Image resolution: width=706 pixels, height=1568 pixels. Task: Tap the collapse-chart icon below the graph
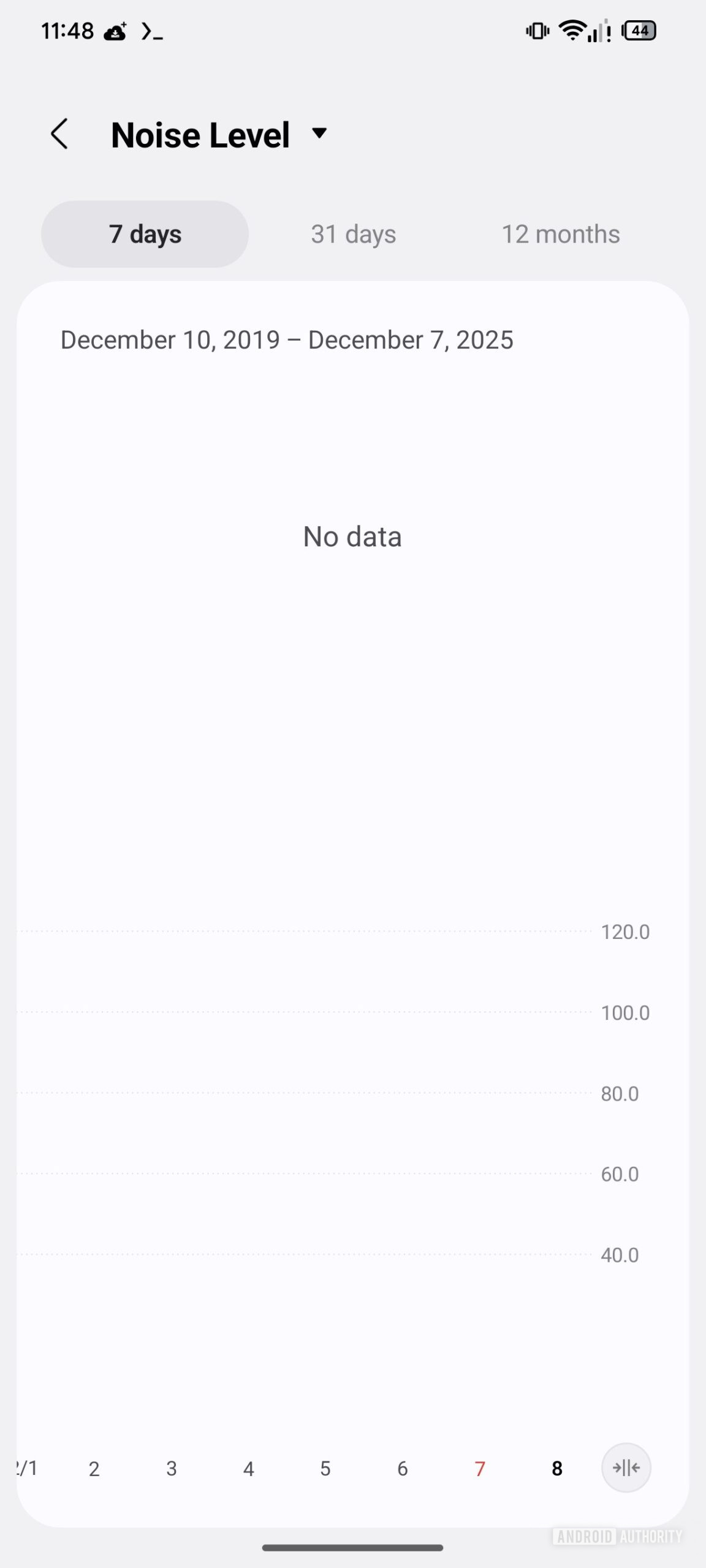pyautogui.click(x=626, y=1468)
